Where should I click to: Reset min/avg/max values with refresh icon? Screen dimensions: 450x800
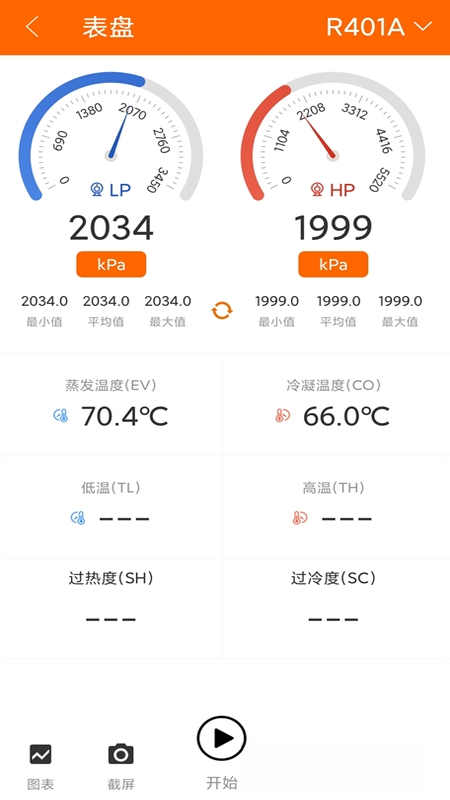coord(222,310)
